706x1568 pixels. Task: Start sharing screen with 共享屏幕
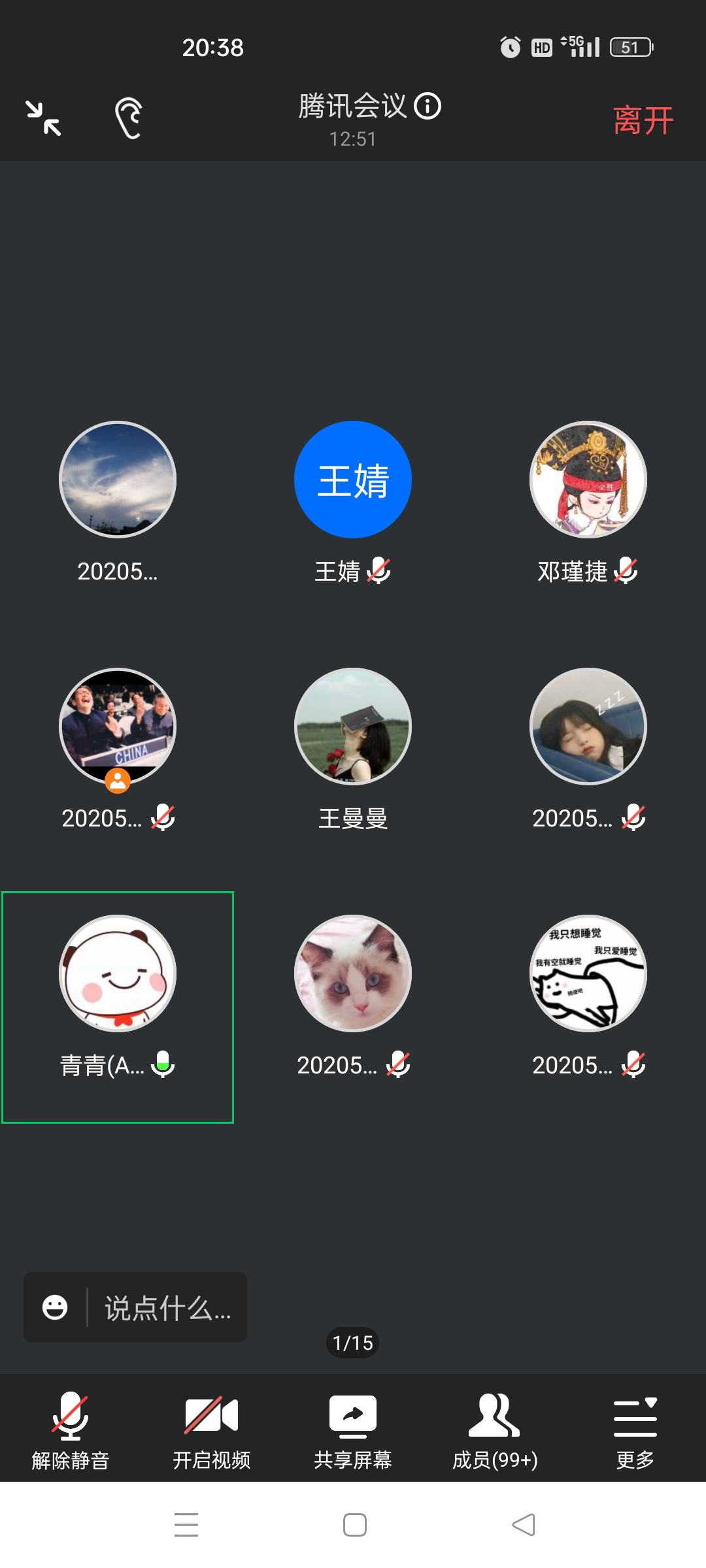(x=353, y=1429)
